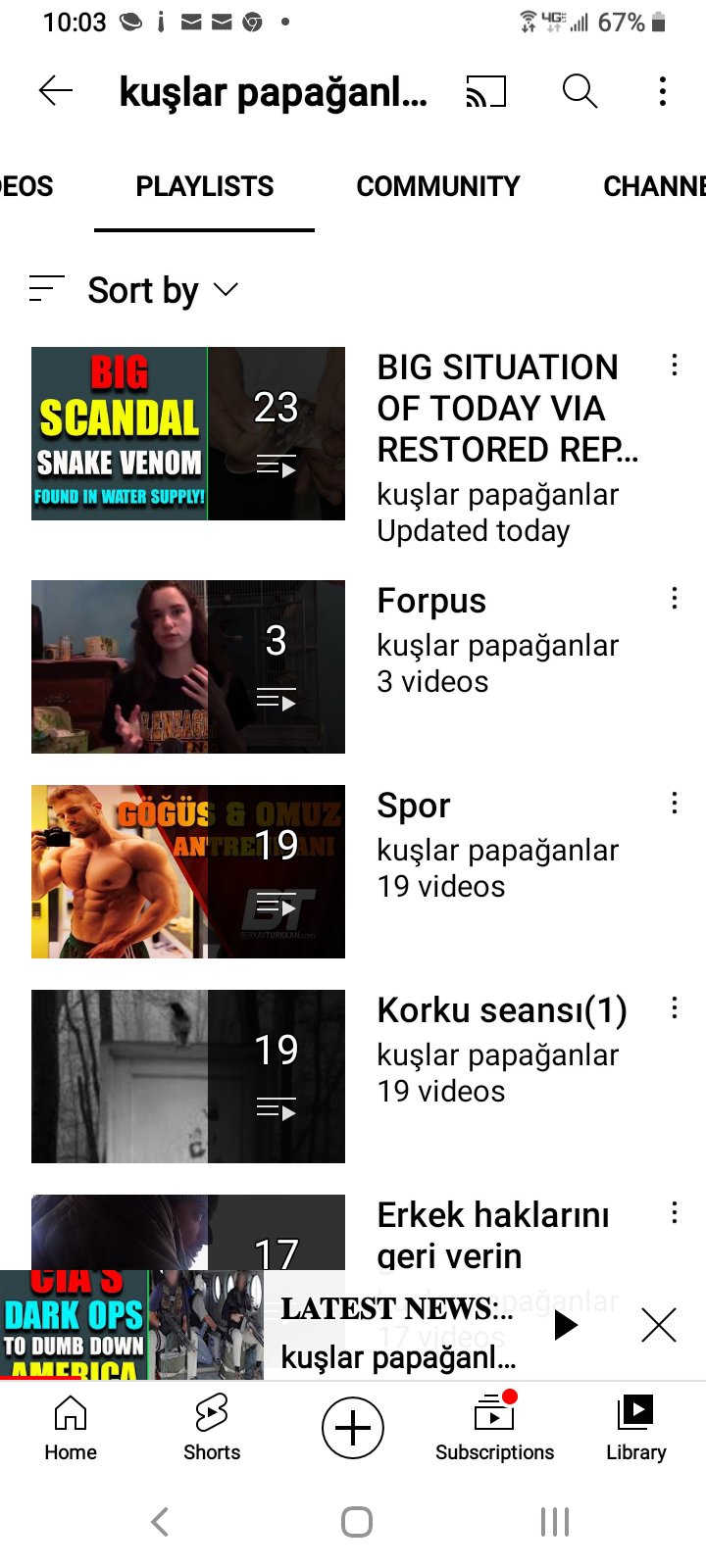
Task: Resume the LATEST NEWS miniplayer video
Action: click(565, 1326)
